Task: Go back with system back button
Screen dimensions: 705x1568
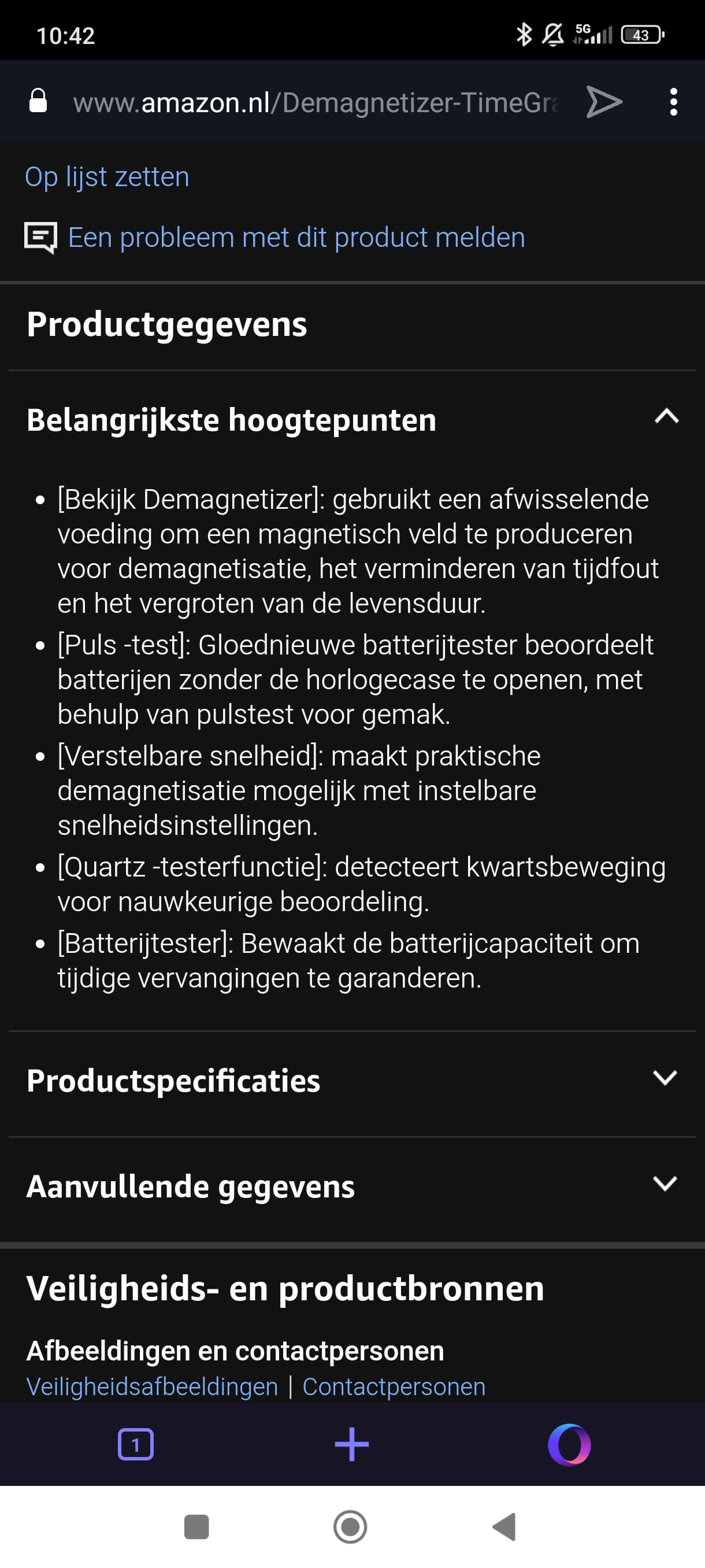Action: 504,1526
